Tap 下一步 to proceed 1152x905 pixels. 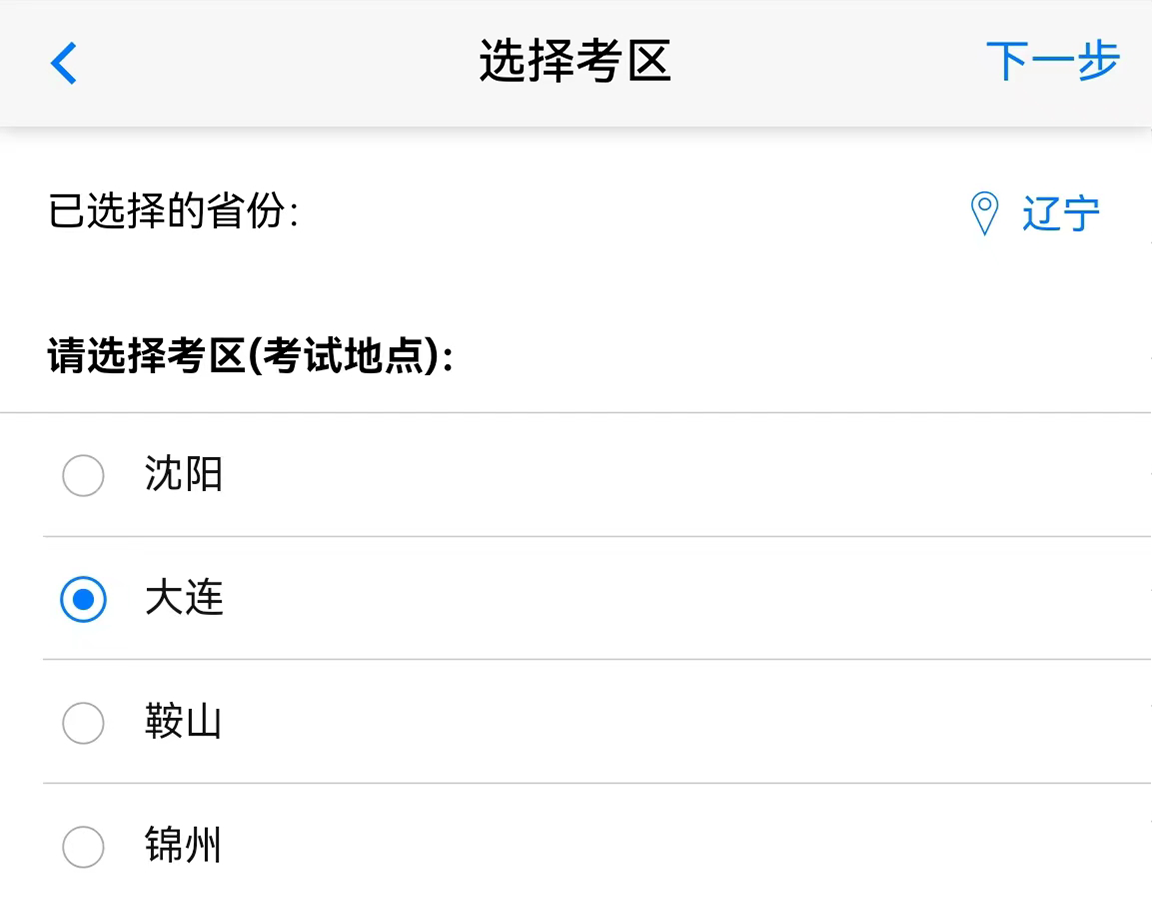click(1052, 62)
